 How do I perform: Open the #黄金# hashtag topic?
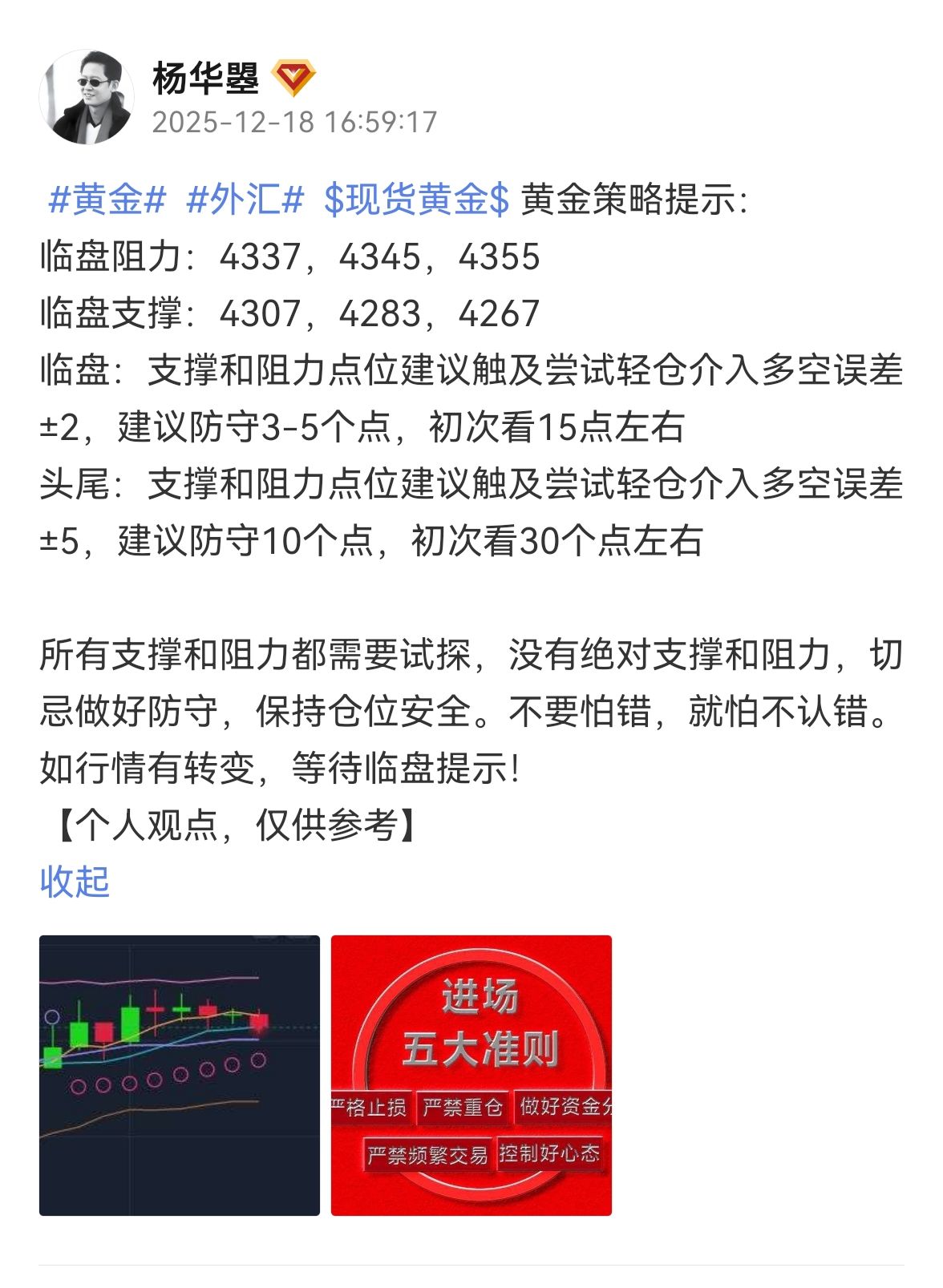[x=107, y=200]
